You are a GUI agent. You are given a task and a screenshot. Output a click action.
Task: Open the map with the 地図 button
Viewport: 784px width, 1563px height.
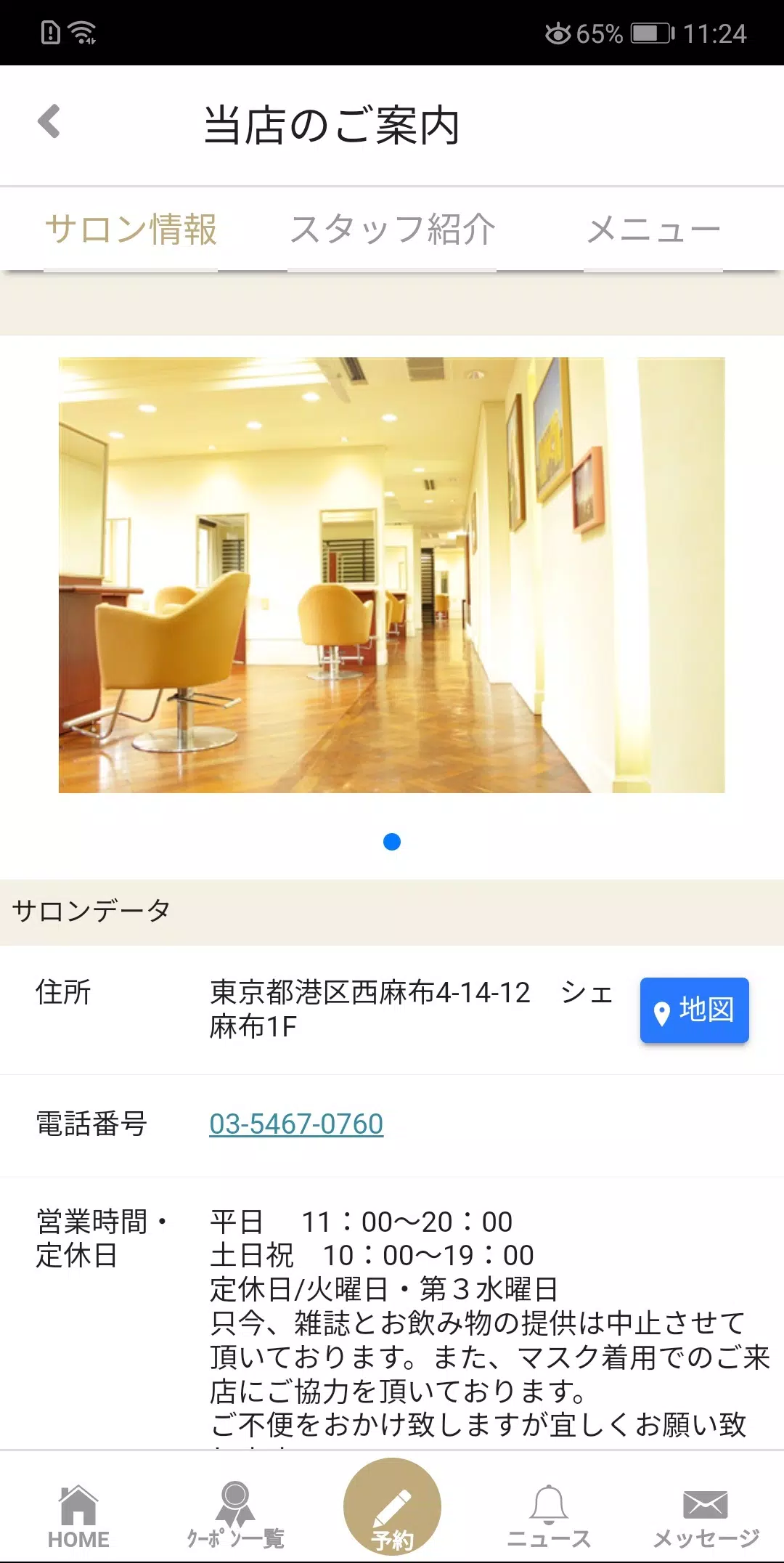coord(693,1011)
